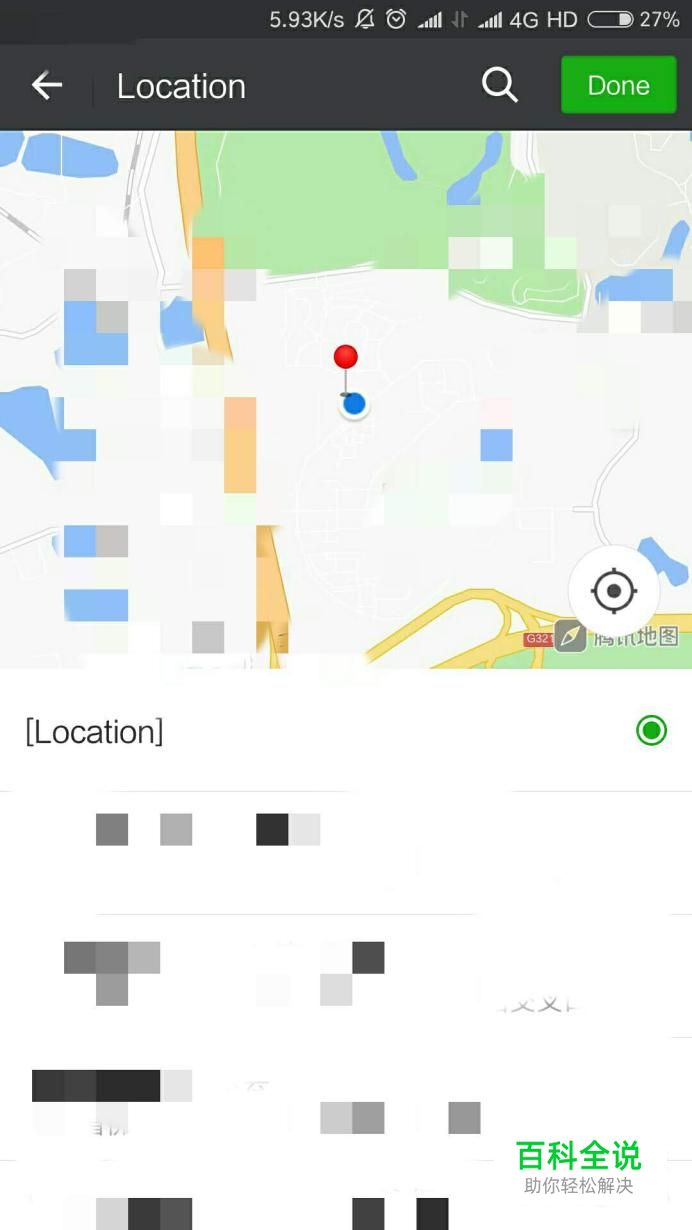Confirm the location with Done
Screen dimensions: 692x1230
click(619, 85)
